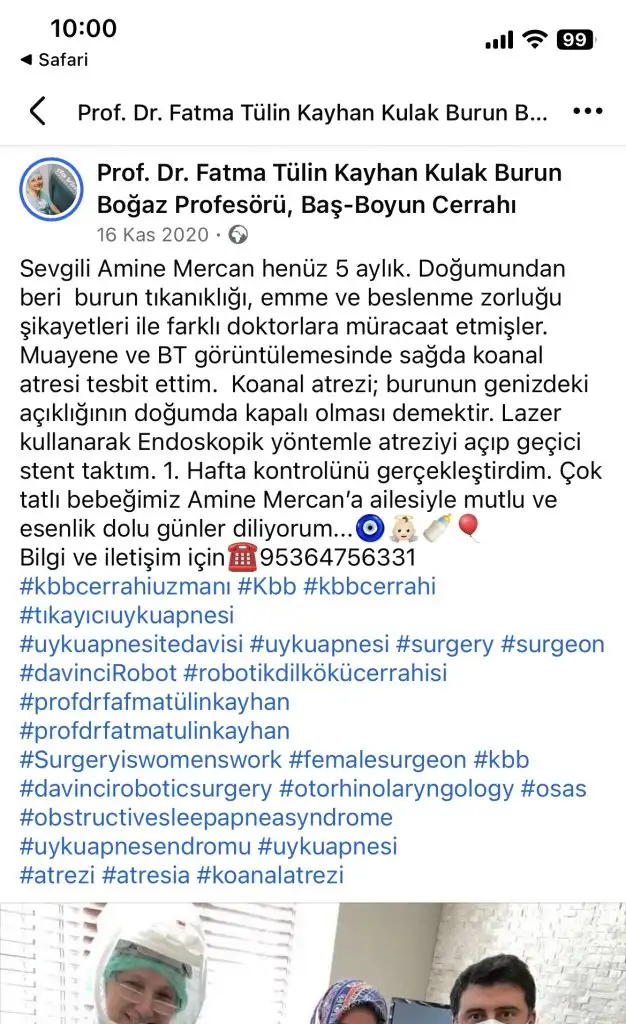The width and height of the screenshot is (626, 1024).
Task: Open the #davinciRobot hashtag
Action: point(98,673)
